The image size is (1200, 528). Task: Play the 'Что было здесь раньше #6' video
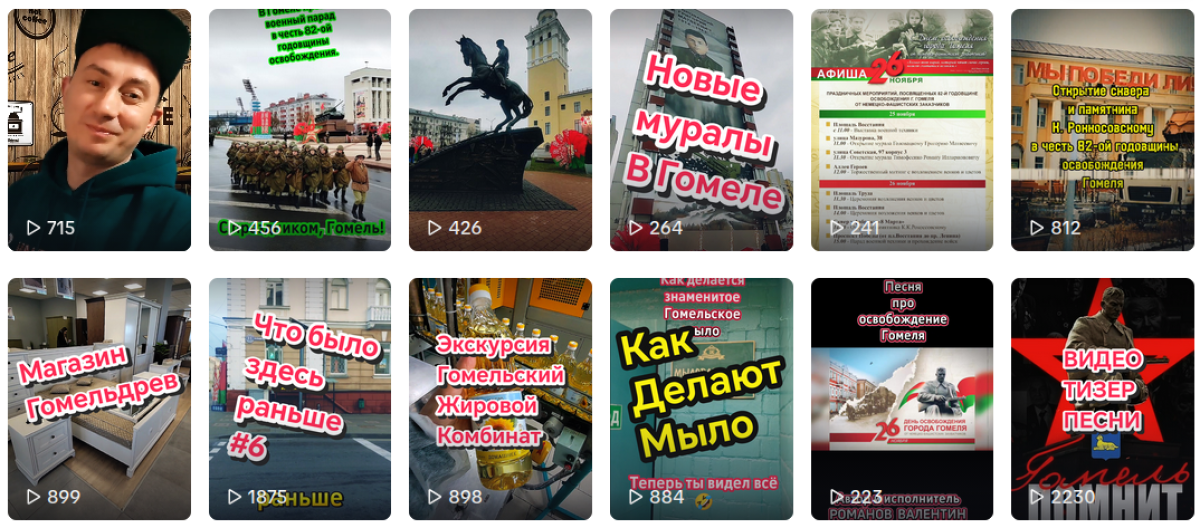[x=300, y=398]
